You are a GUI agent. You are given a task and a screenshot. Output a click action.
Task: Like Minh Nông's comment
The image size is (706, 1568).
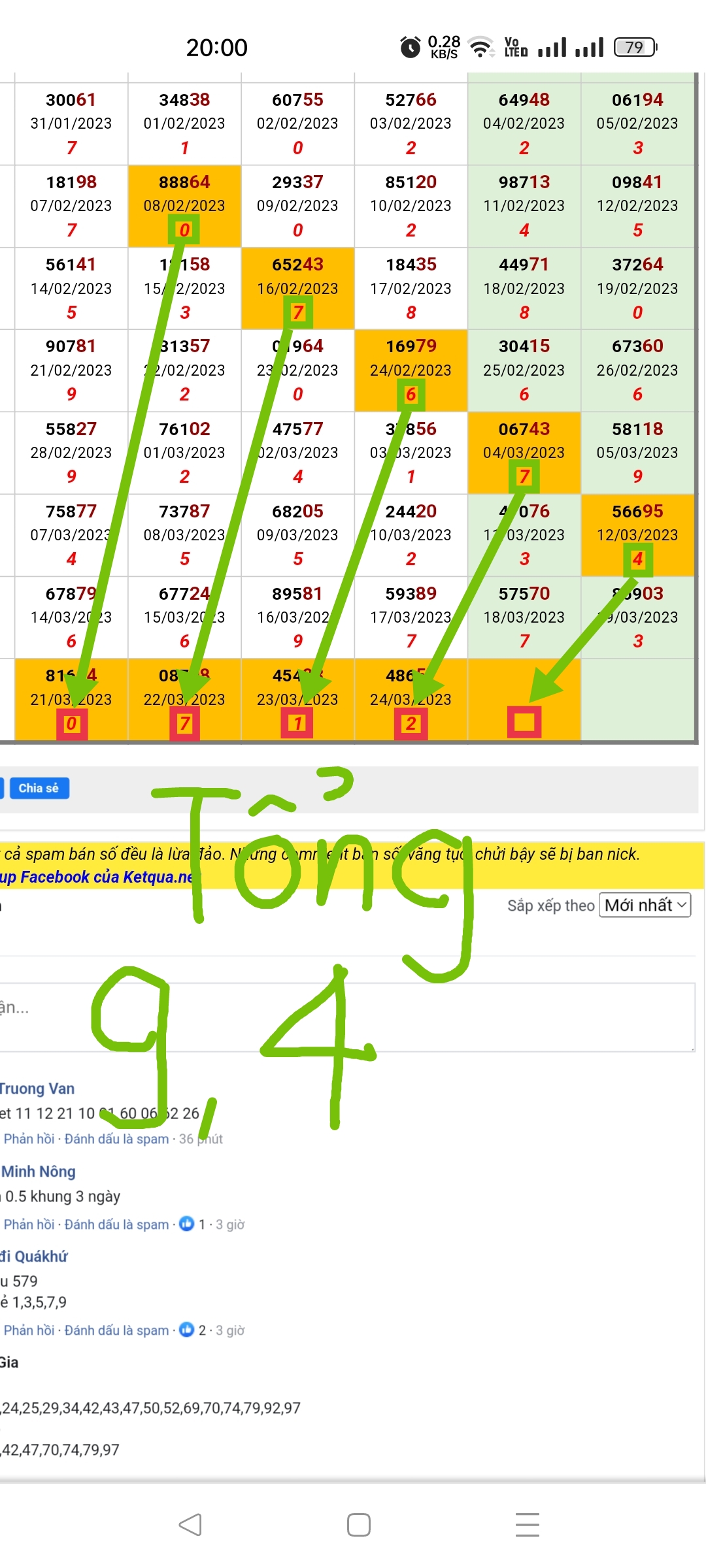(x=187, y=1224)
